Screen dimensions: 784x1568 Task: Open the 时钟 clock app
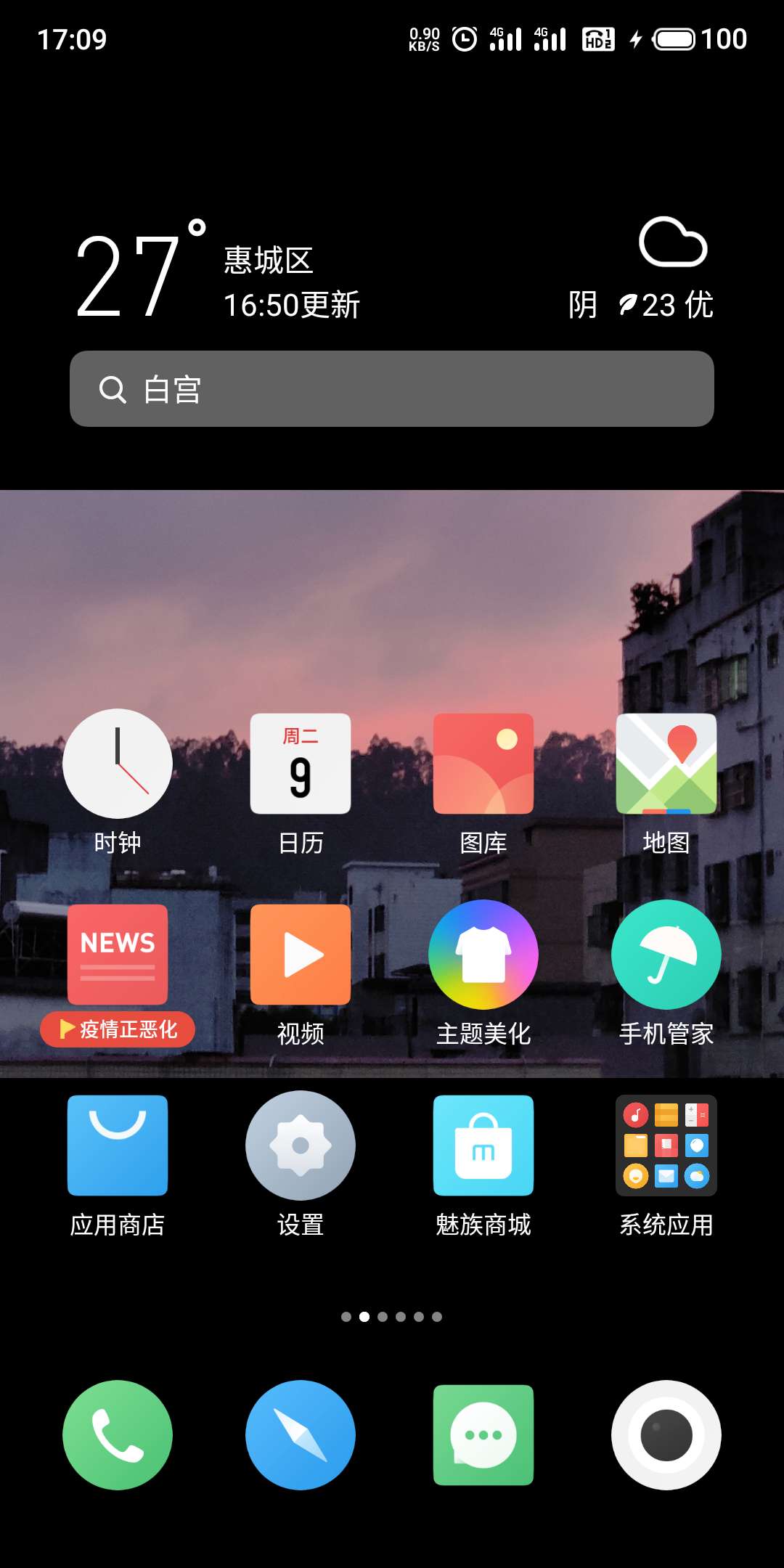(118, 764)
